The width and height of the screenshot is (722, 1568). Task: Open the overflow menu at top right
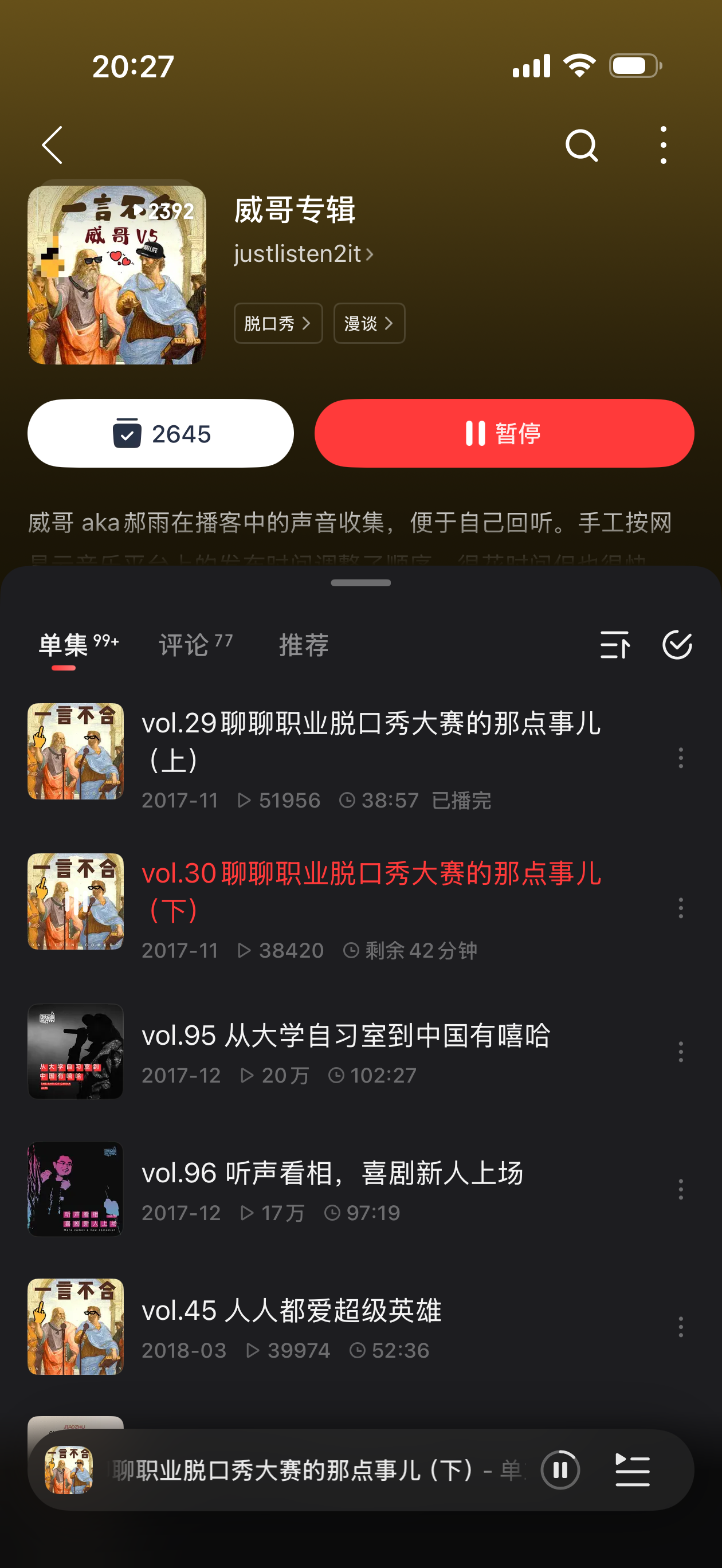point(663,145)
